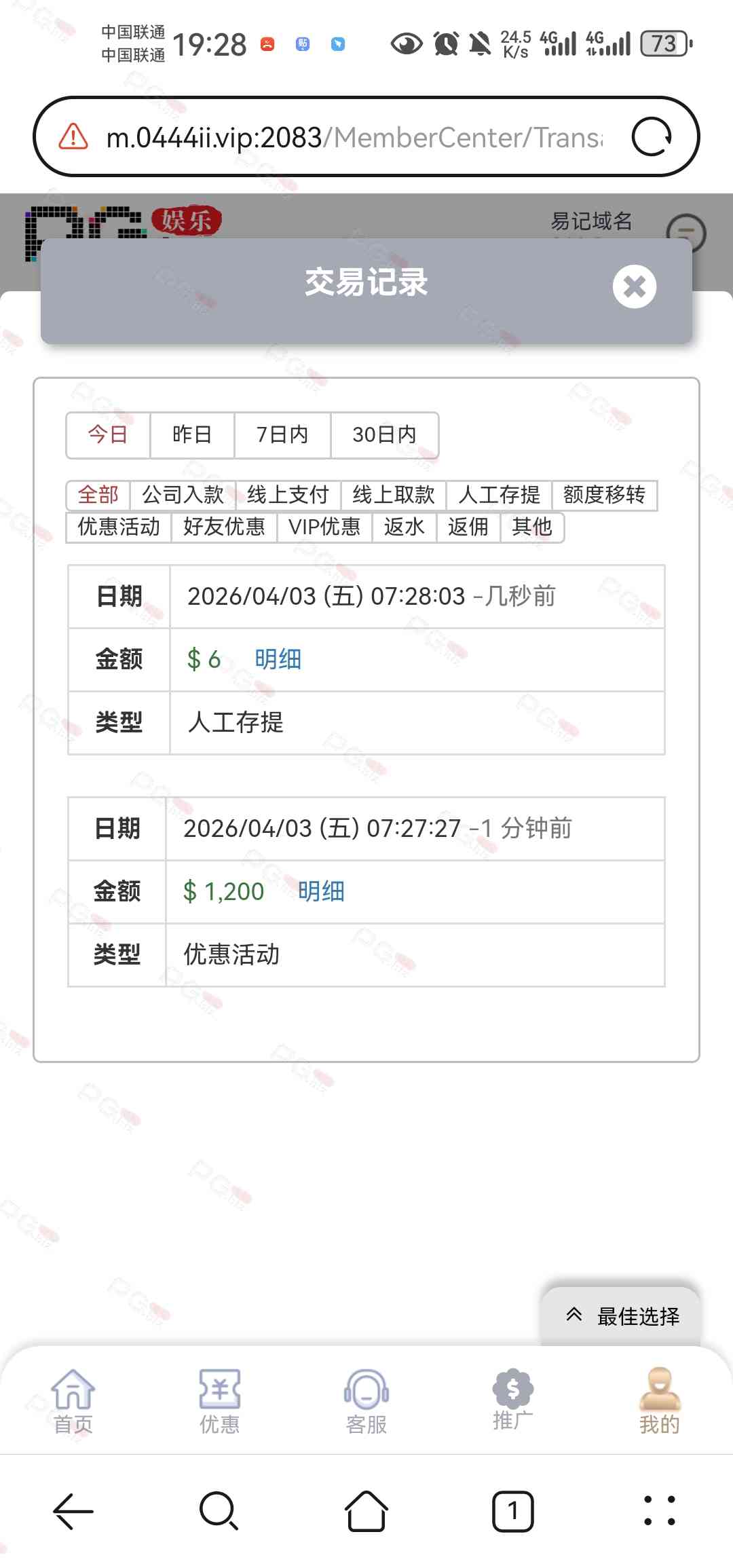Image resolution: width=733 pixels, height=1568 pixels.
Task: Open 明细 for the $1,200 transaction
Action: pyautogui.click(x=321, y=891)
